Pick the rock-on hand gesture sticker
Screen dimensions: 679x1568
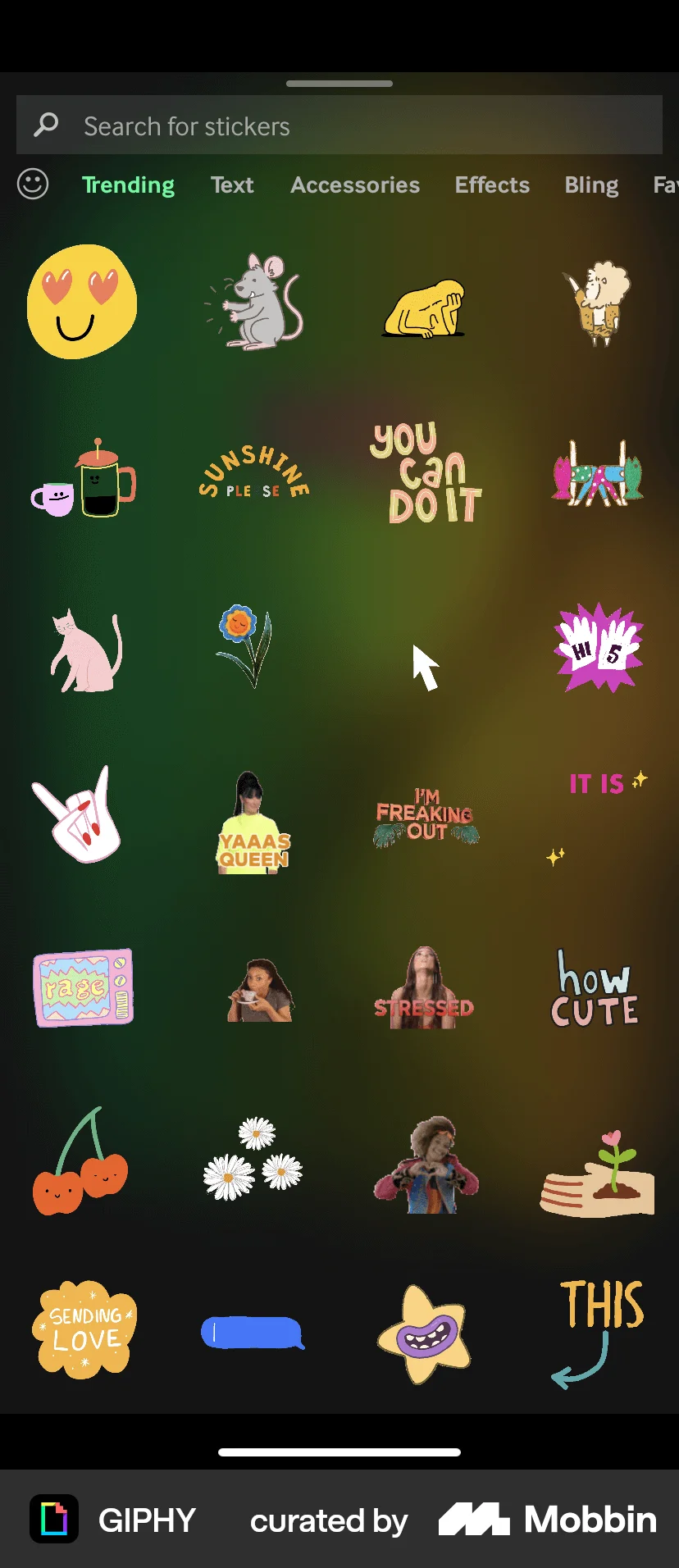(x=80, y=816)
